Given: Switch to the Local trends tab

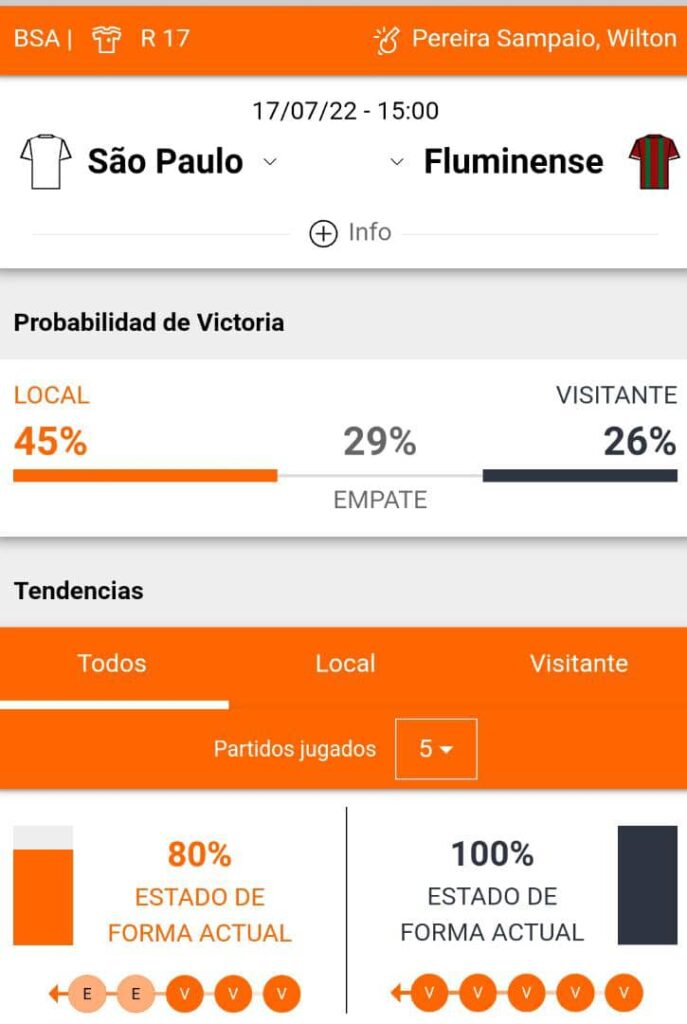Looking at the screenshot, I should 345,664.
